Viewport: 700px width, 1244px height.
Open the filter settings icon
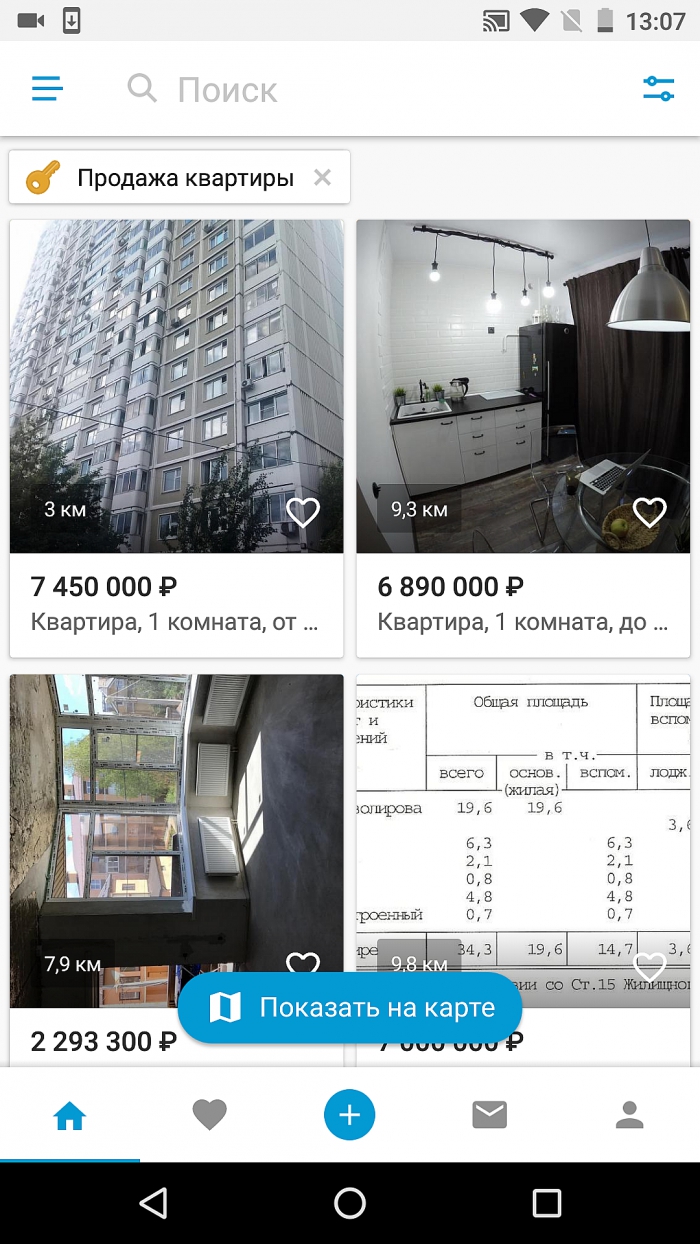coord(658,89)
